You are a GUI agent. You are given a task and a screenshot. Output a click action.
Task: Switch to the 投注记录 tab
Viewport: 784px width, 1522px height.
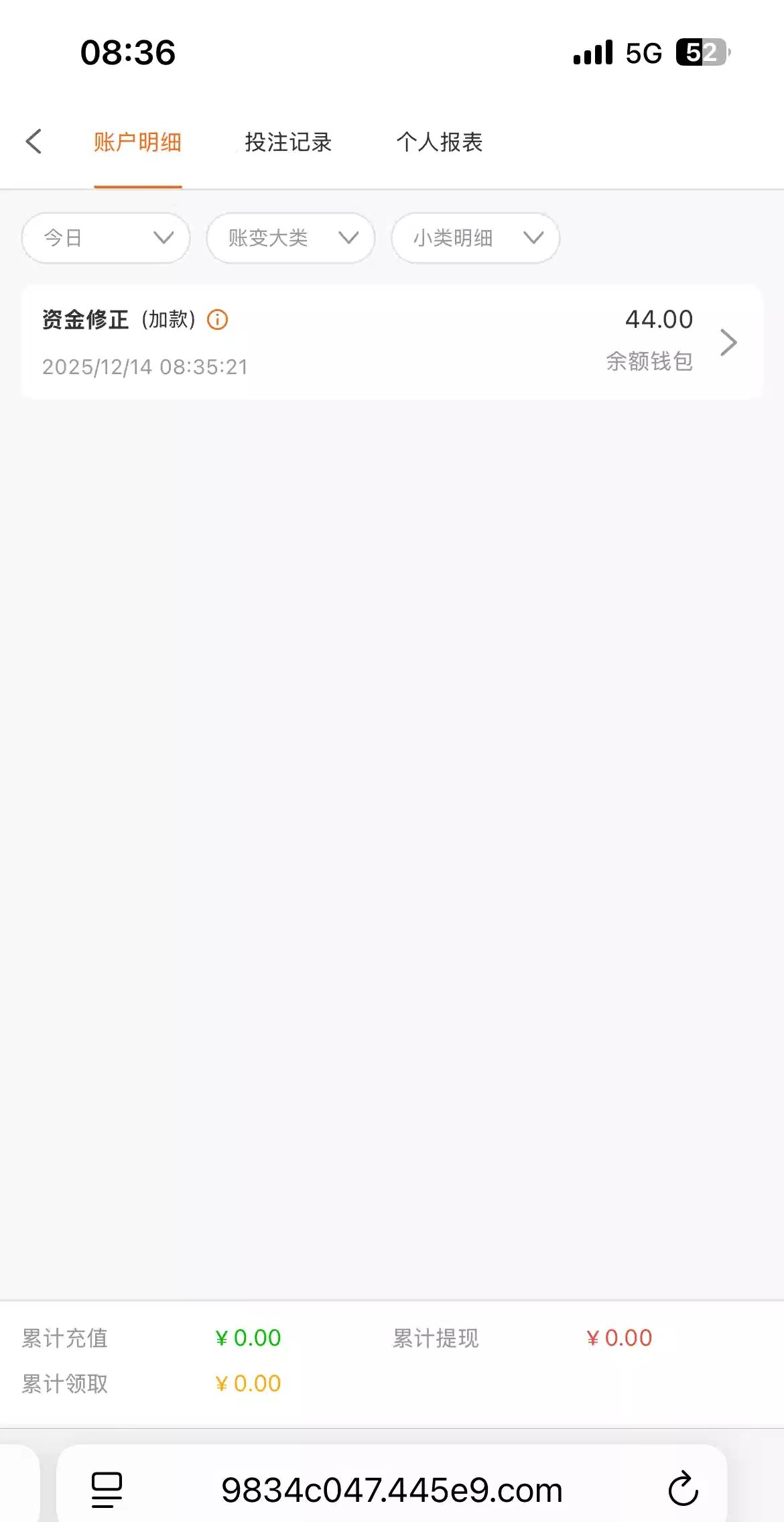288,142
